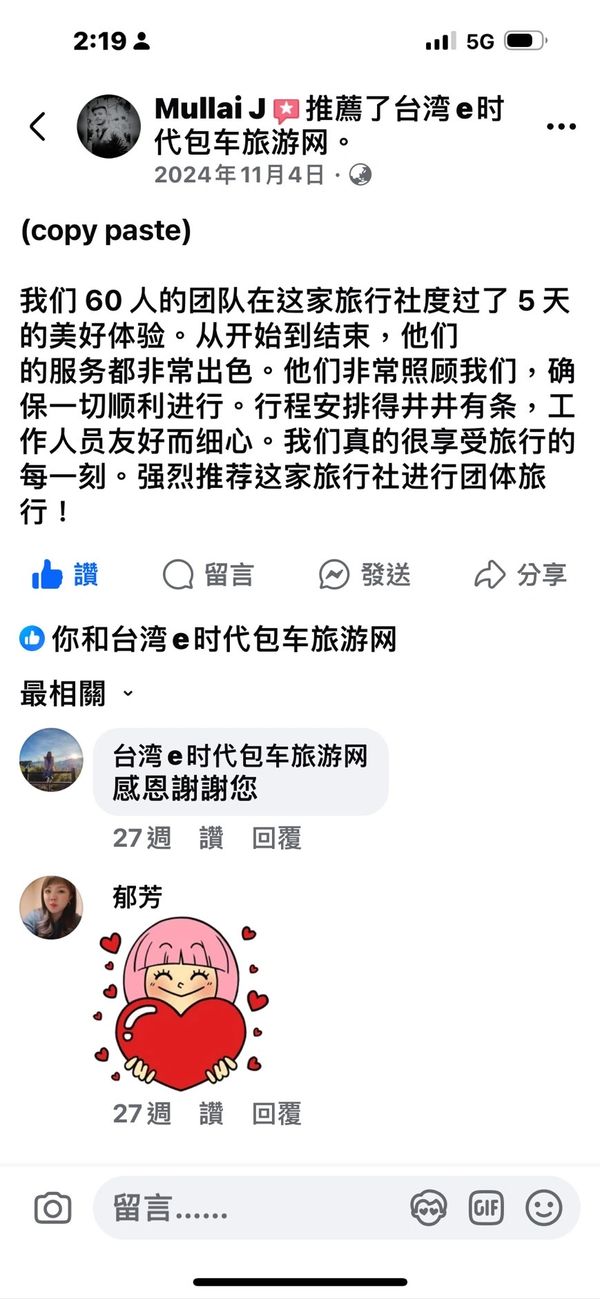Tap the 留言 comment button
Viewport: 600px width, 1299px height.
[208, 575]
